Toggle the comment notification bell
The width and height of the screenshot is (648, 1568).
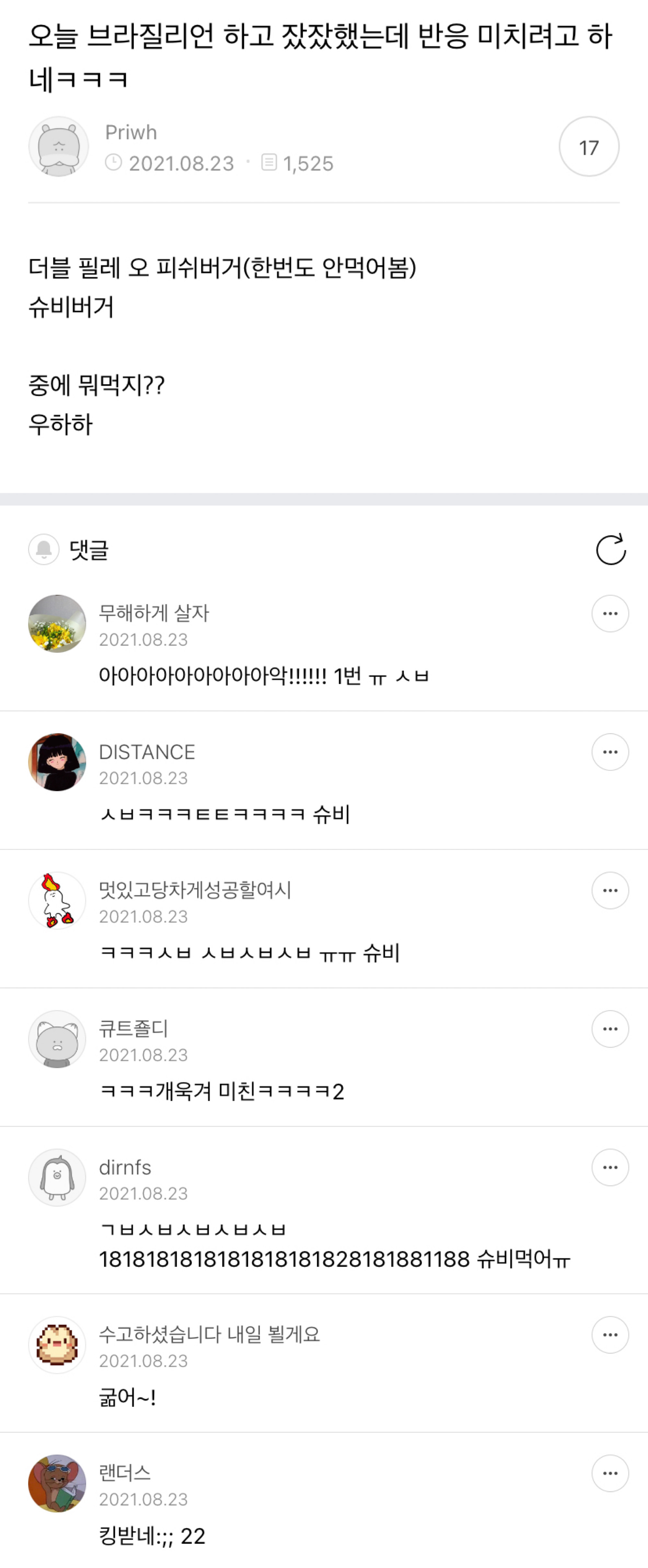[x=44, y=550]
